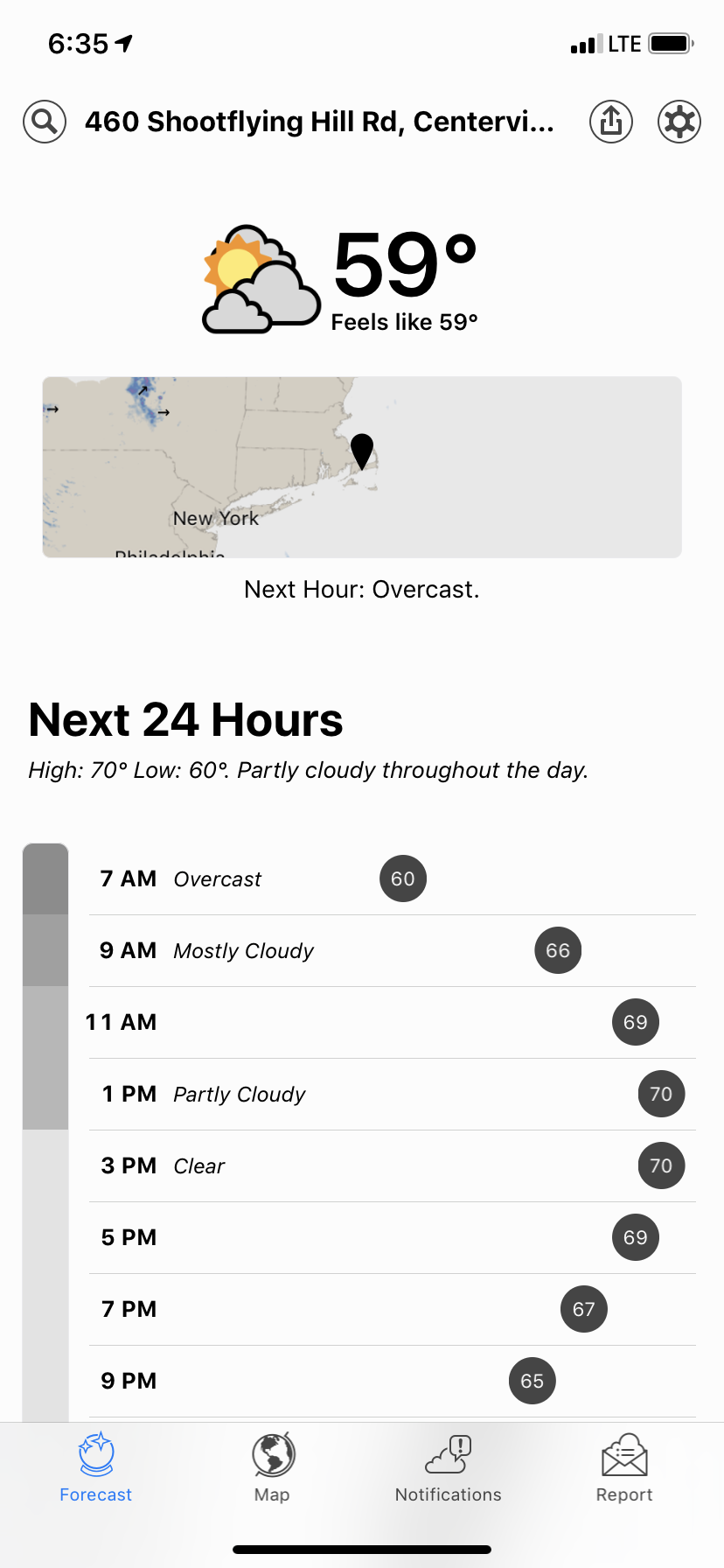Viewport: 724px width, 1568px height.
Task: Switch to the Map tab
Action: (273, 1467)
